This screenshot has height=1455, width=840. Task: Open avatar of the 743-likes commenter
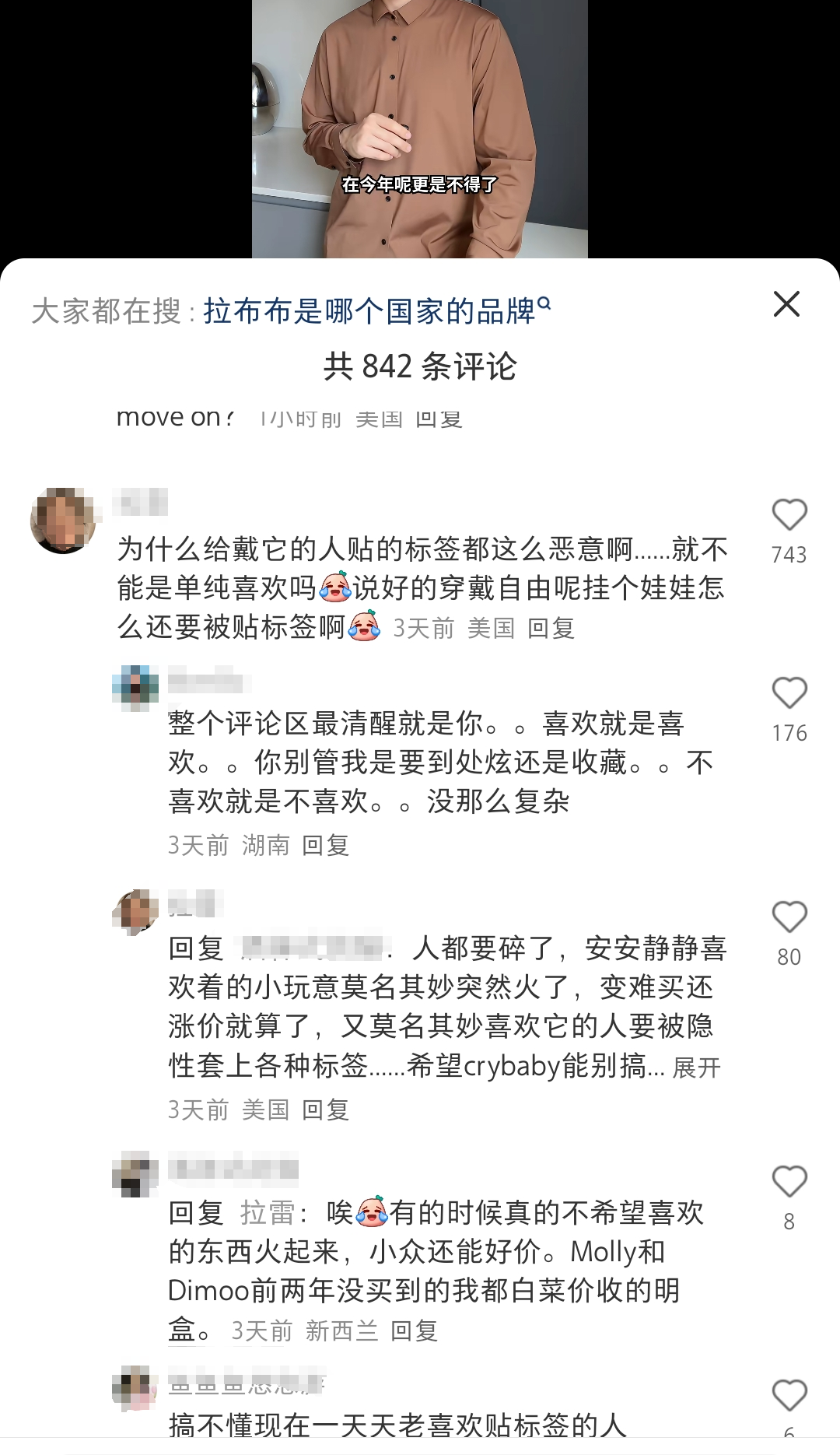[63, 521]
